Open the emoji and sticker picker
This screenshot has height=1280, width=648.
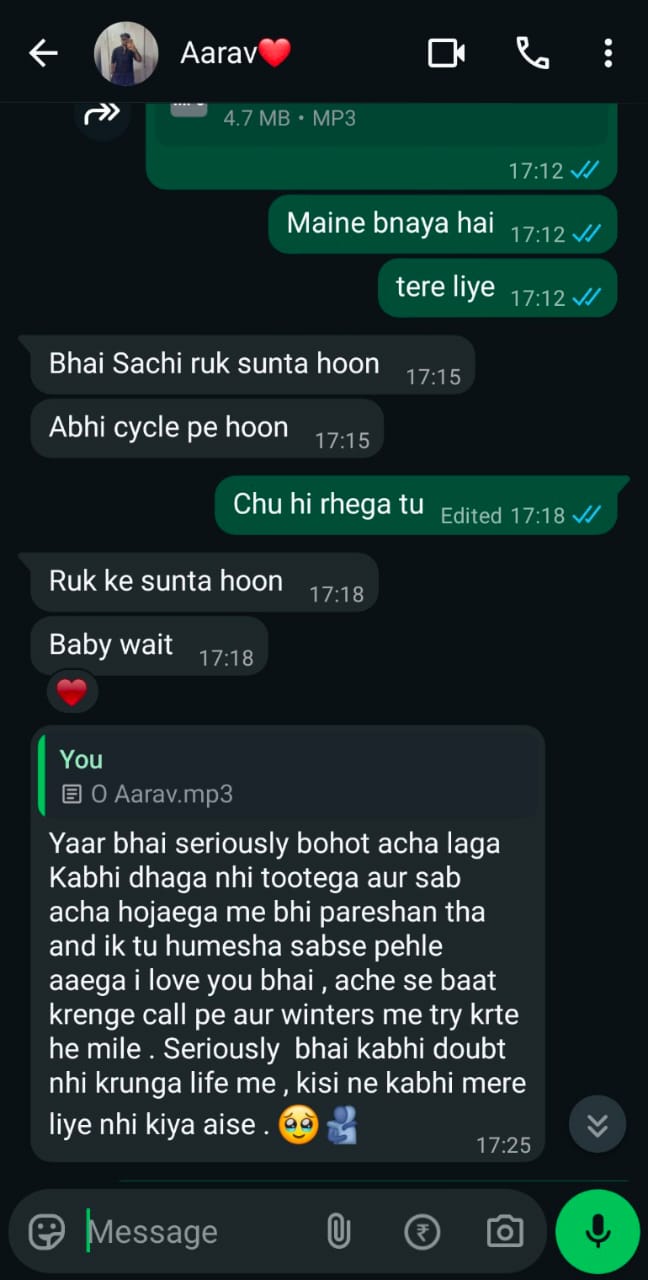[47, 1232]
